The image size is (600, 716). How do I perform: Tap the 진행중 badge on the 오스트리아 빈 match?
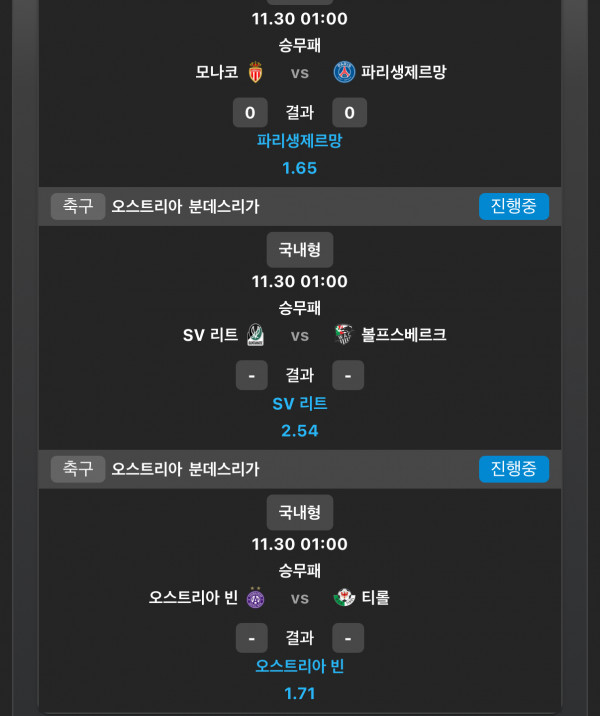[x=514, y=468]
